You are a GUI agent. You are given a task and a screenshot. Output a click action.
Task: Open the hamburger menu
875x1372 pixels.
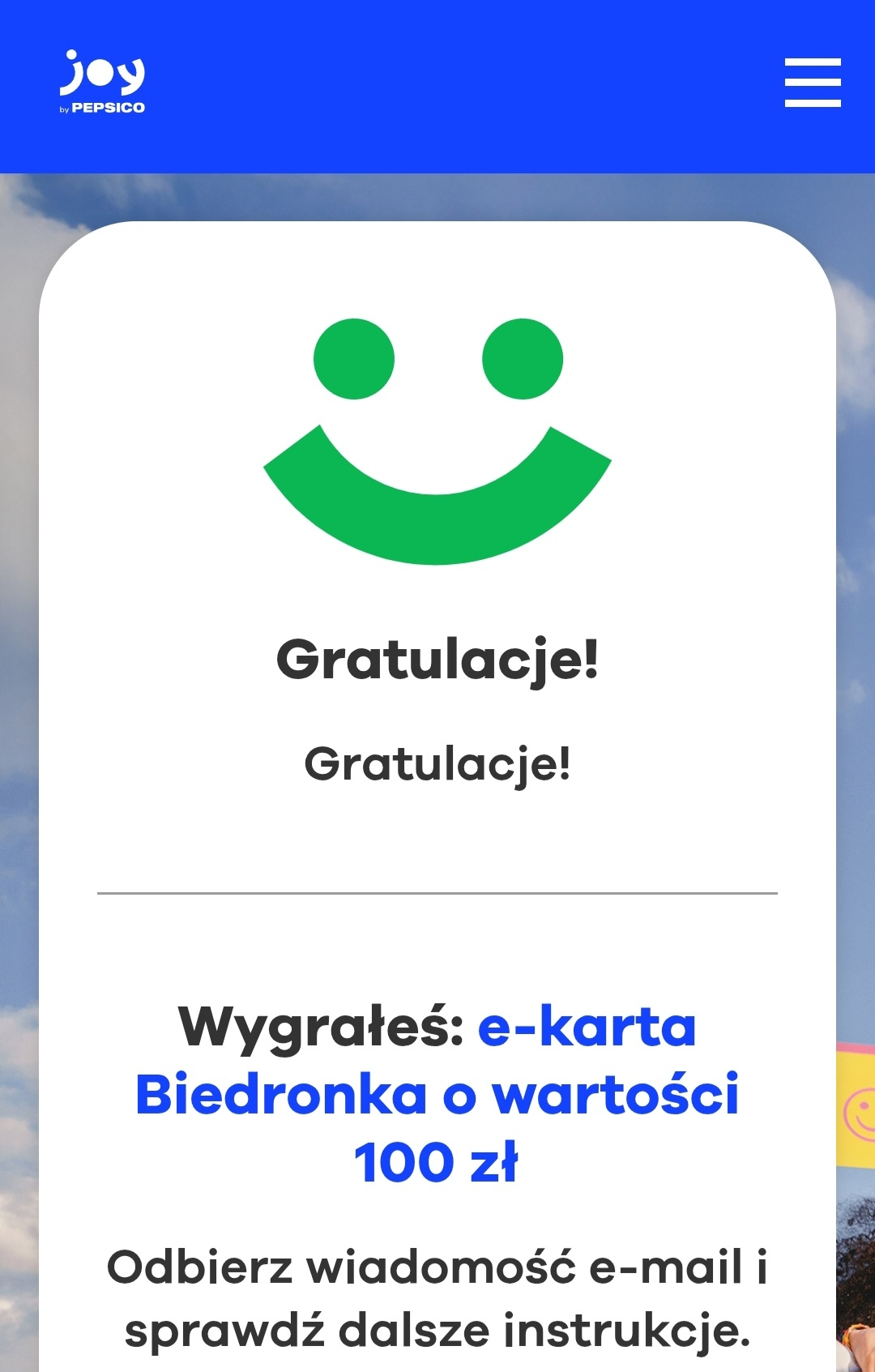click(x=812, y=83)
